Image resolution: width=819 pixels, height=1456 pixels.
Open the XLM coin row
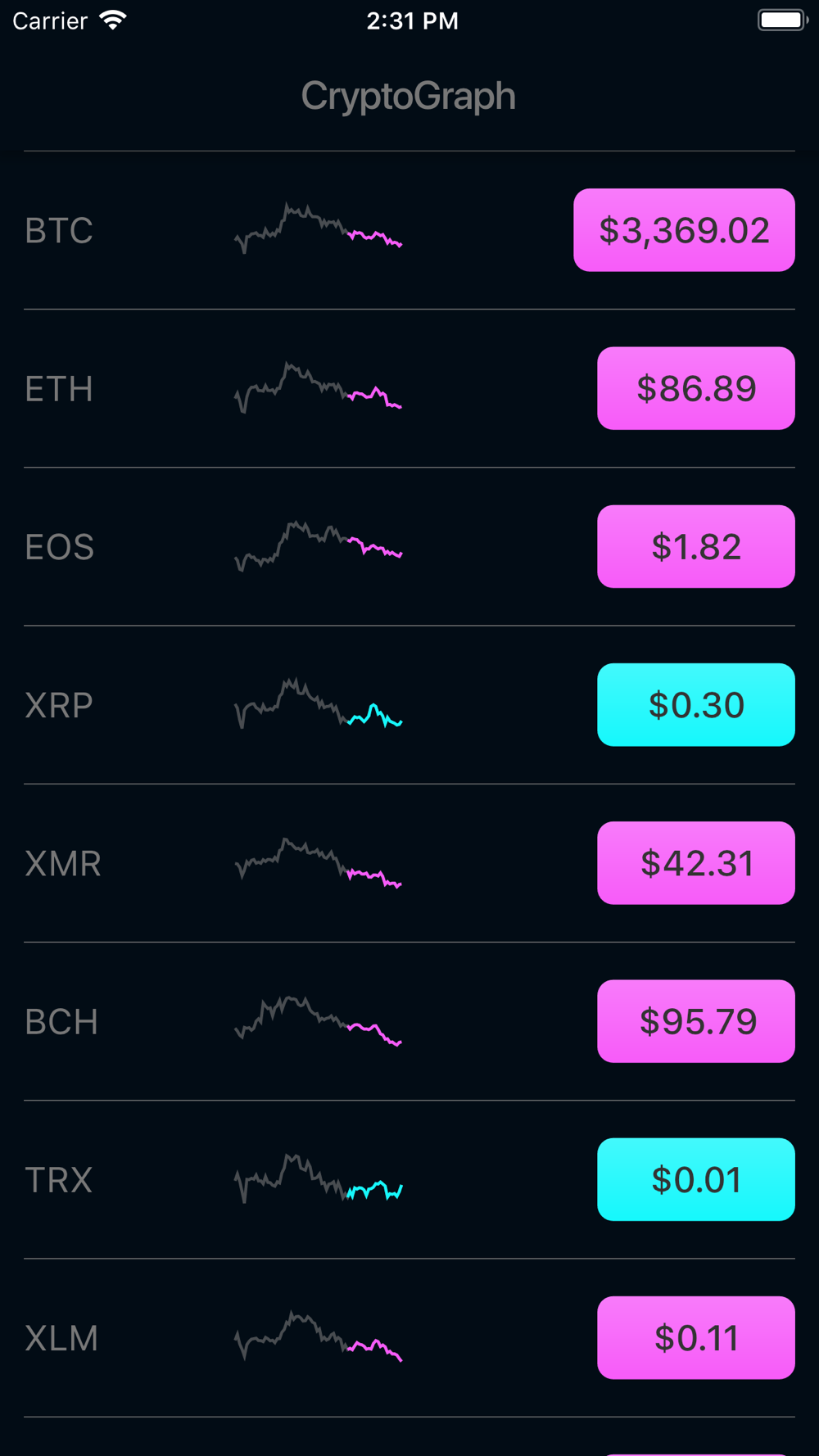point(61,1338)
